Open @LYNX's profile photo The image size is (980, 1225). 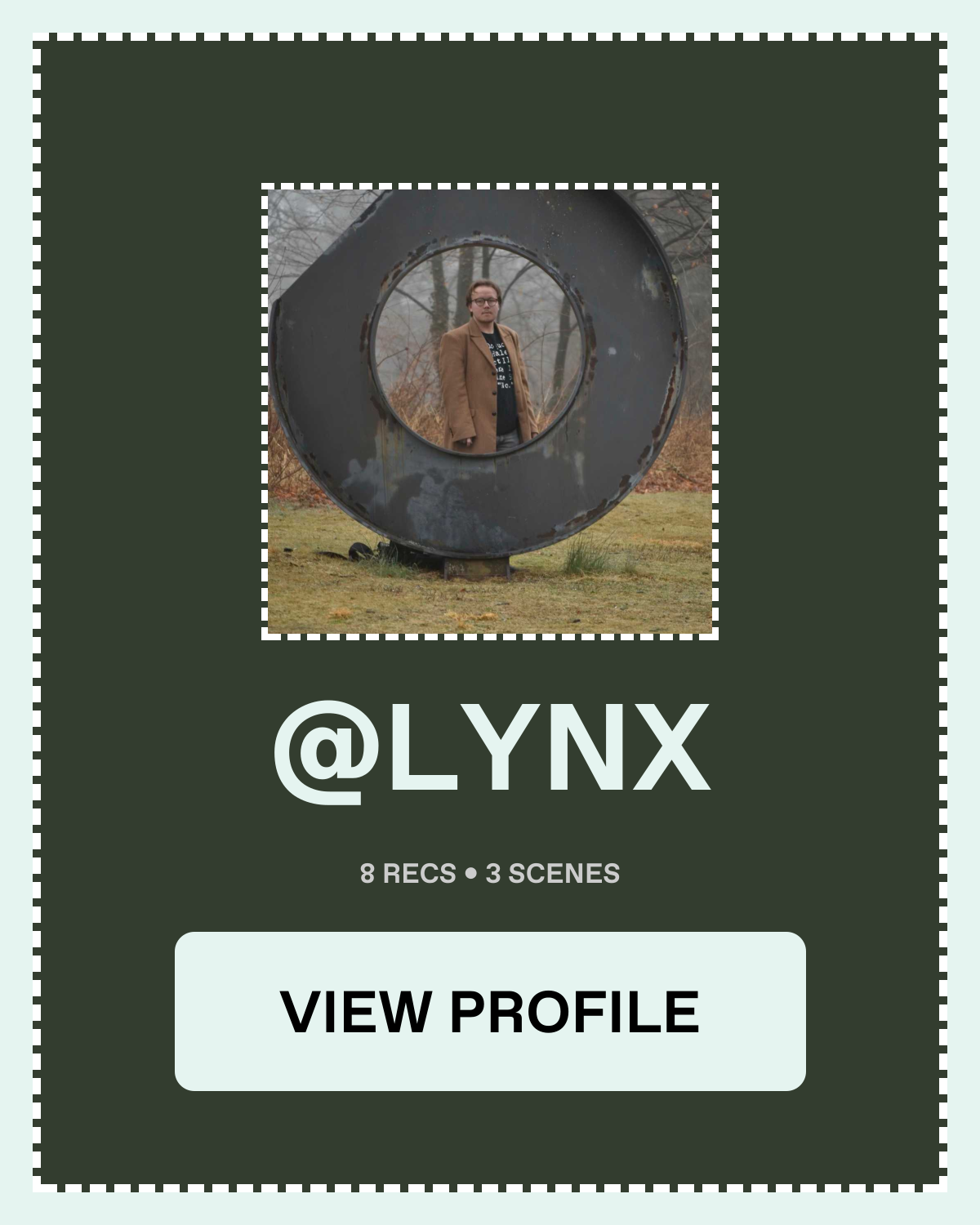490,411
